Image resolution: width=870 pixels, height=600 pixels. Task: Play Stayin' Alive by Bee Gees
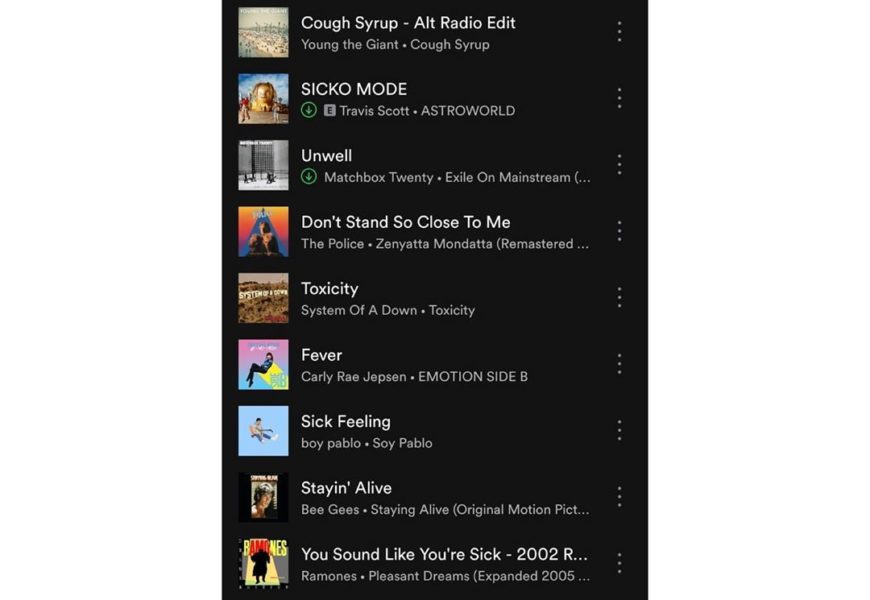pos(346,488)
